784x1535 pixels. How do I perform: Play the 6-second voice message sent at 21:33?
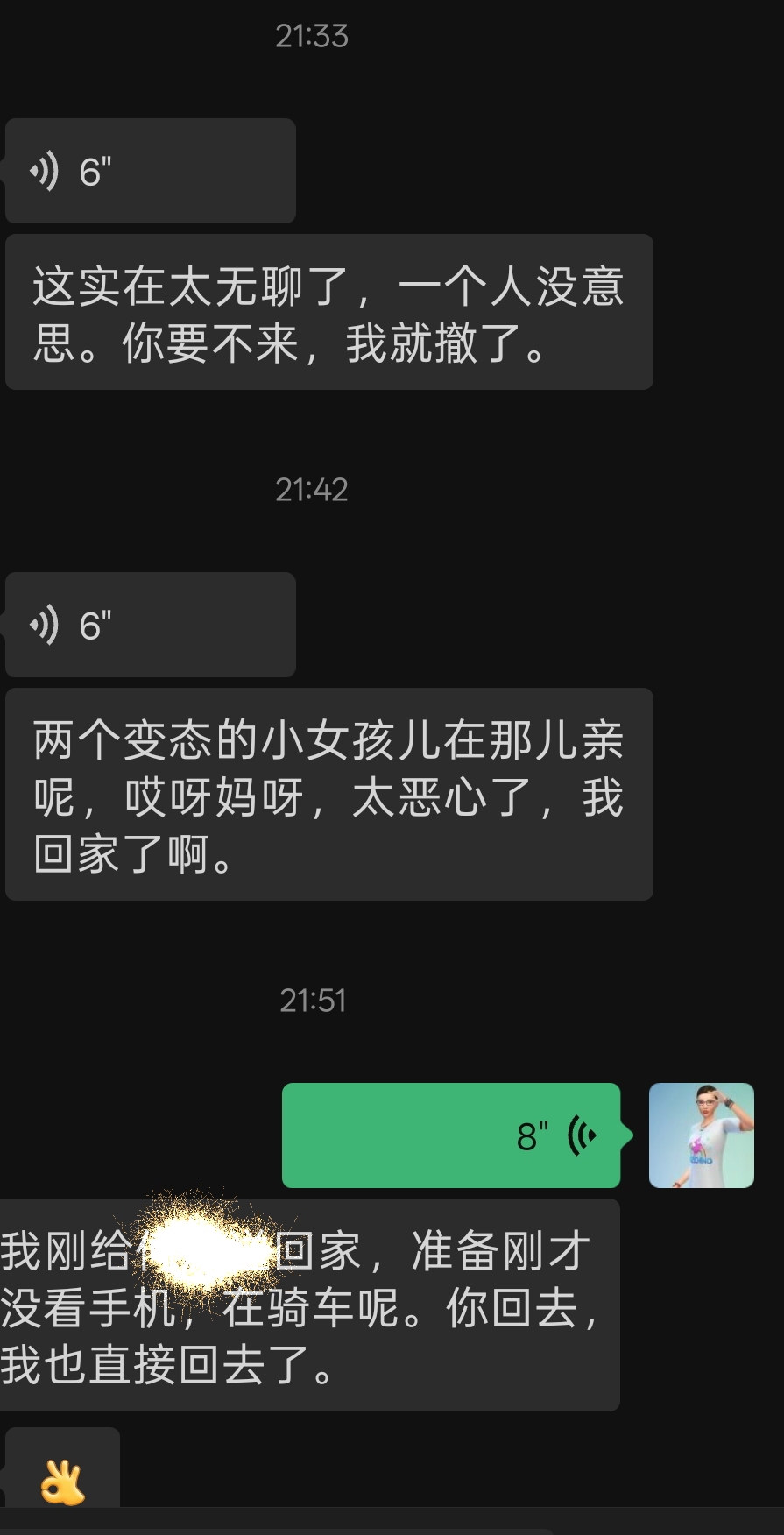150,171
